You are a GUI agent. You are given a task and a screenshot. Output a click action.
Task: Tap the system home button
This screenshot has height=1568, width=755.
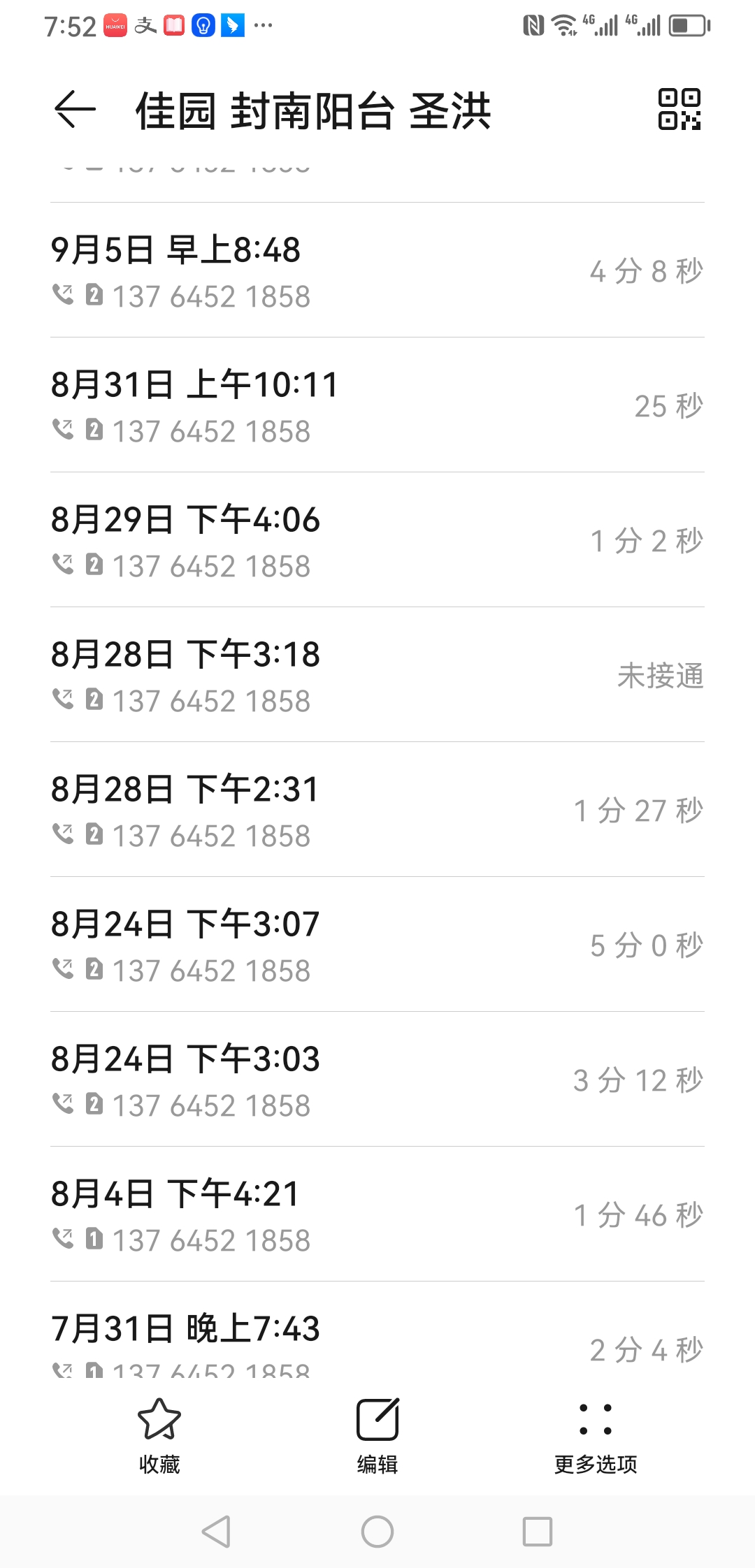[377, 1532]
